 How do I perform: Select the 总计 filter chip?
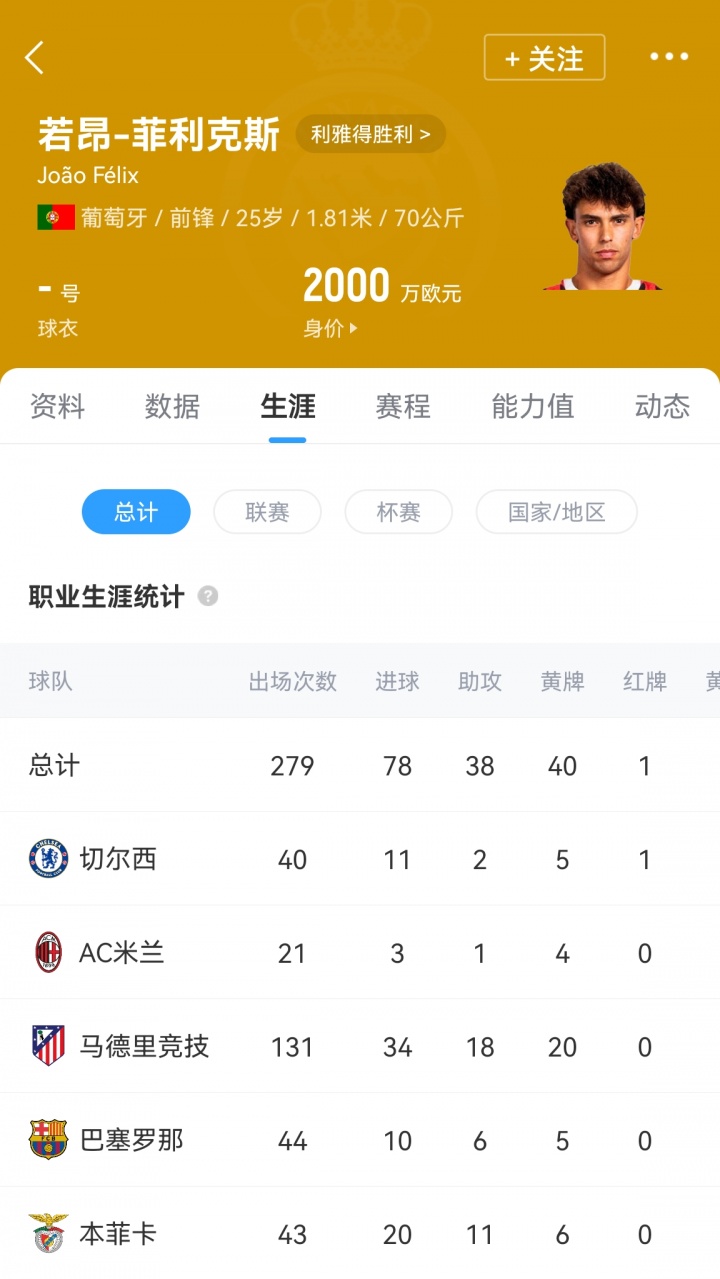[136, 512]
